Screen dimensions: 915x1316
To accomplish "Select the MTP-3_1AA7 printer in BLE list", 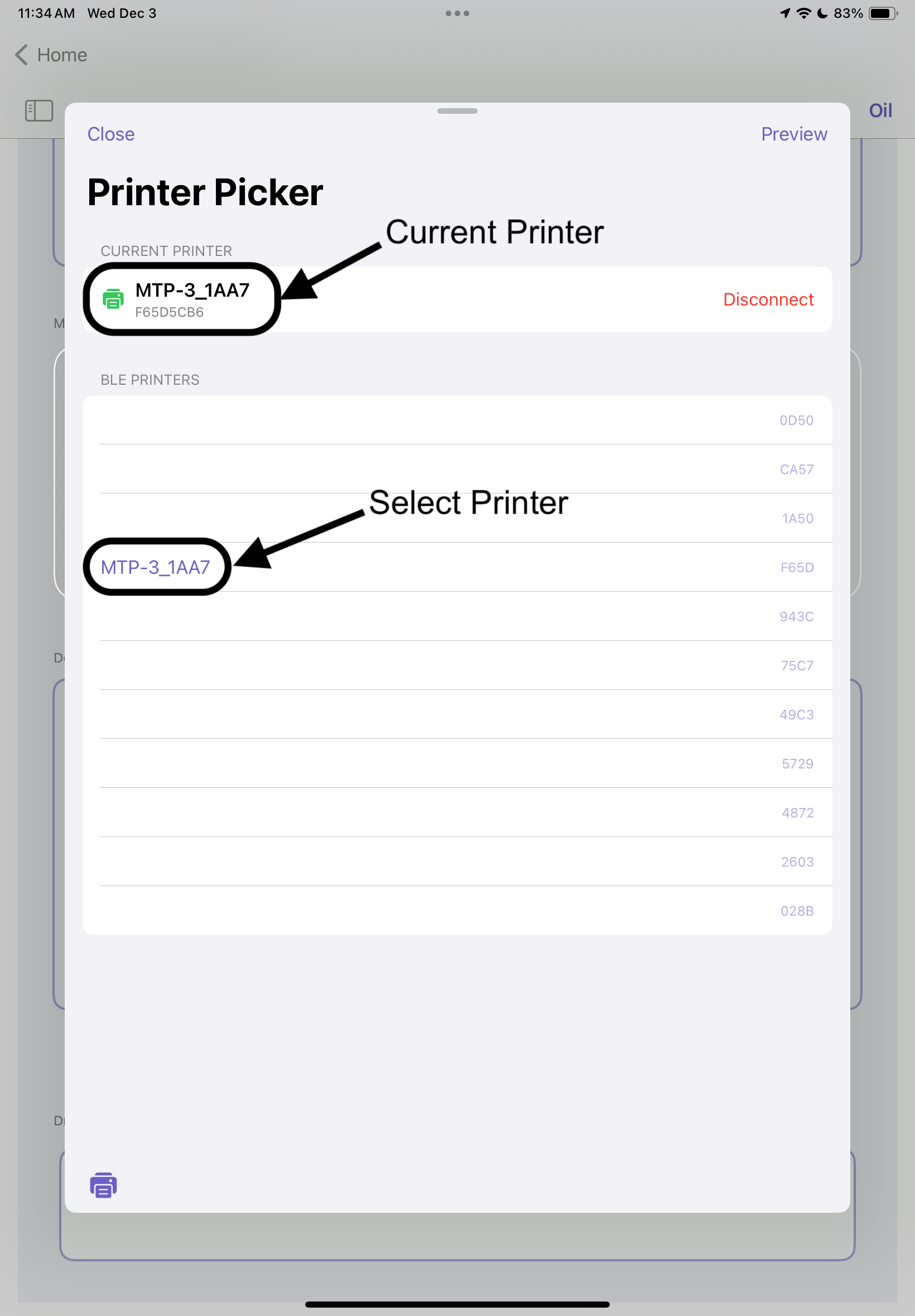I will tap(155, 567).
